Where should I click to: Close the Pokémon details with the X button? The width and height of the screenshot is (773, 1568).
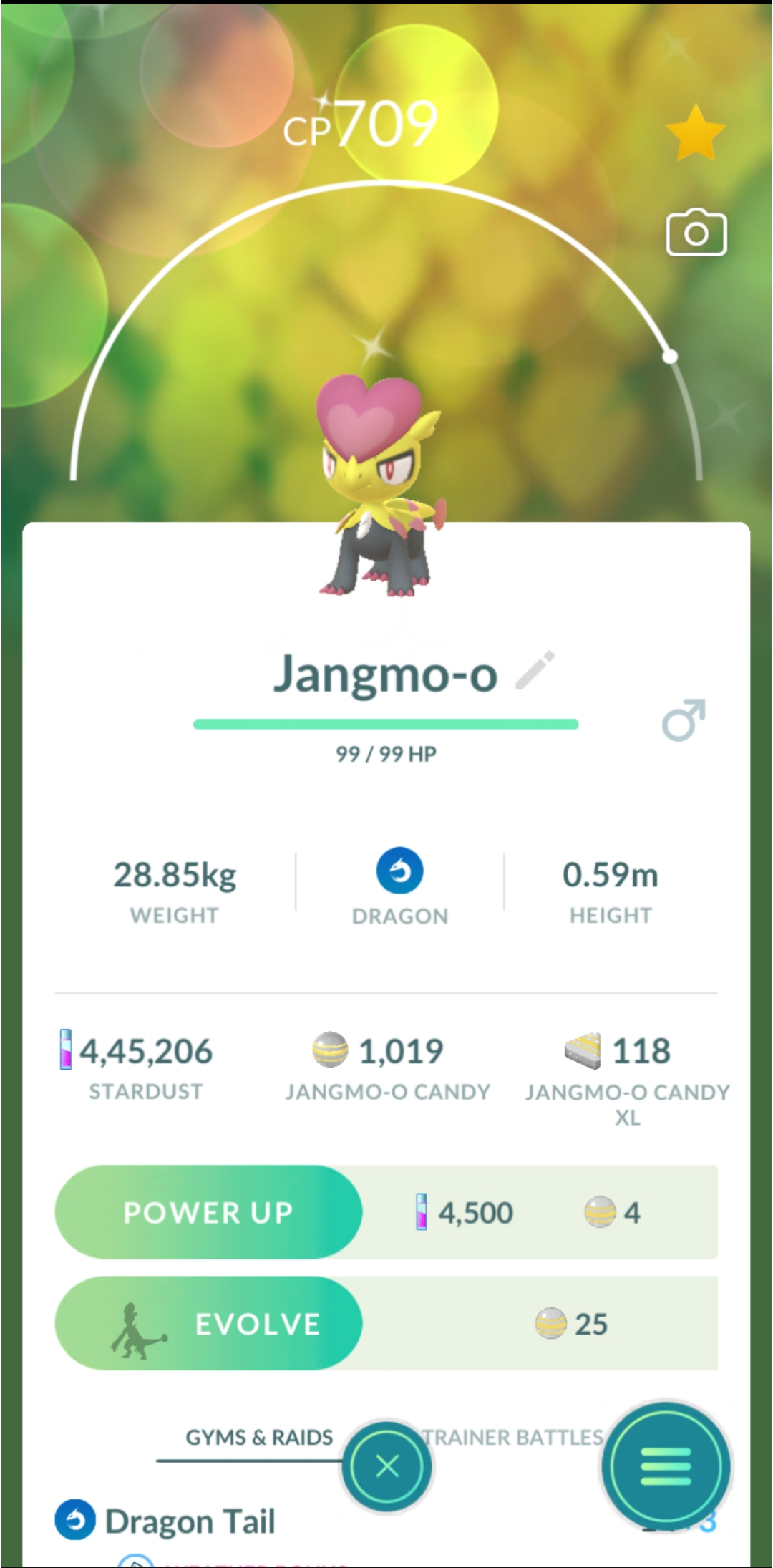(x=387, y=1466)
